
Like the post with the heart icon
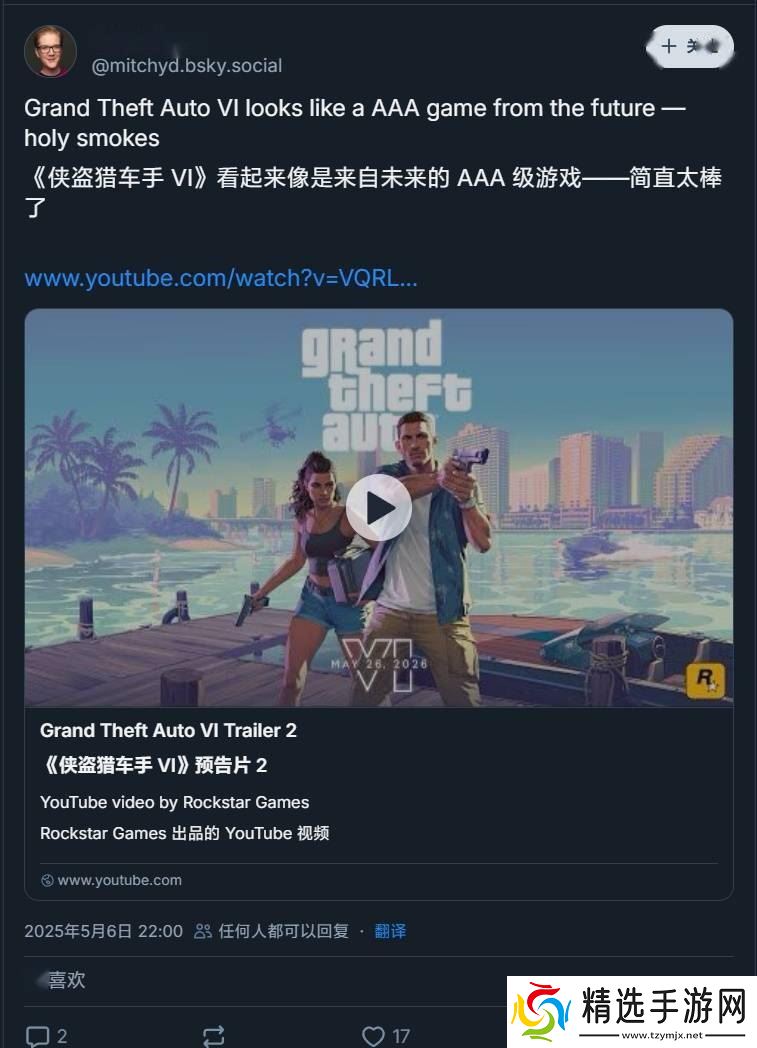pos(373,1035)
